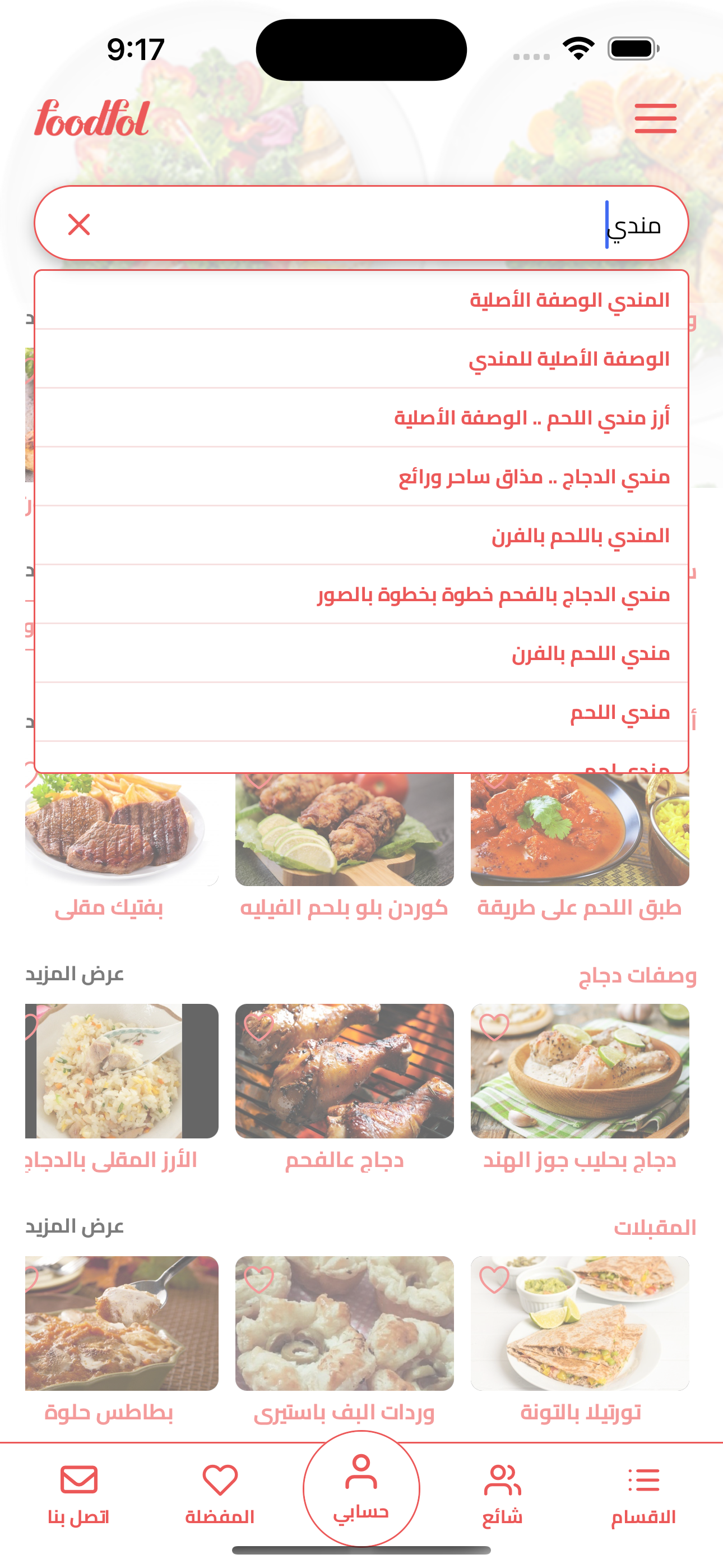This screenshot has width=723, height=1568.
Task: Select suggestion المندي الوصفة الأصلية
Action: click(569, 300)
